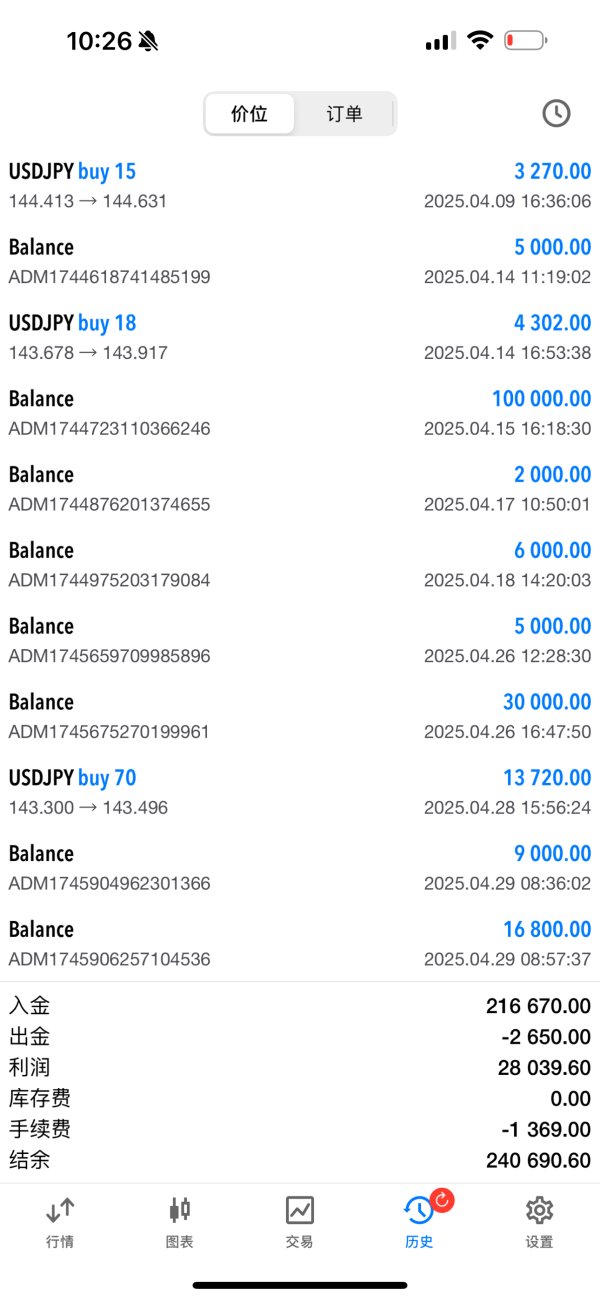The width and height of the screenshot is (600, 1300).
Task: Open the USDJPY buy 70 deal
Action: [300, 792]
